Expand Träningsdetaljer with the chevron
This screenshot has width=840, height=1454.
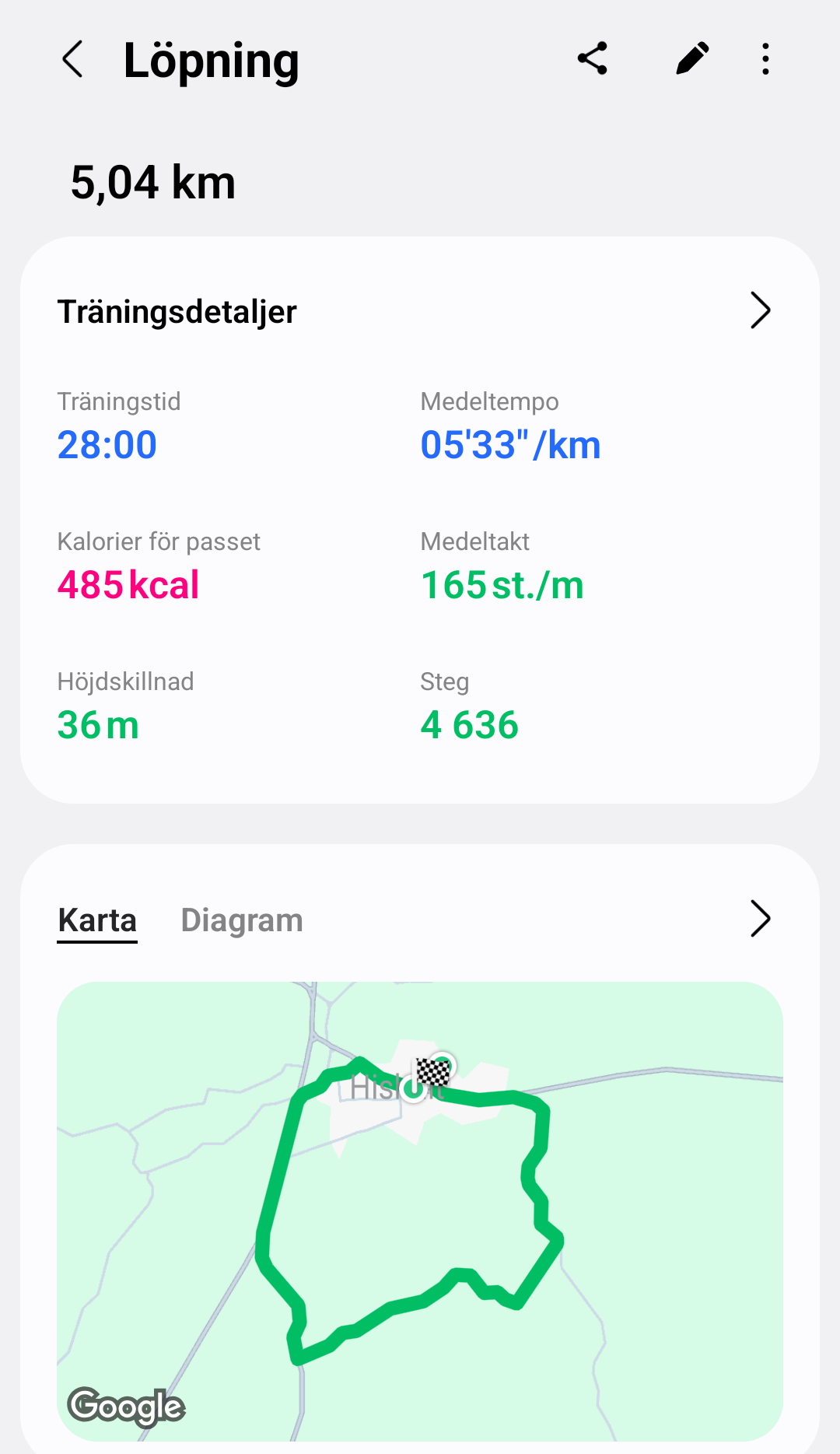tap(760, 311)
